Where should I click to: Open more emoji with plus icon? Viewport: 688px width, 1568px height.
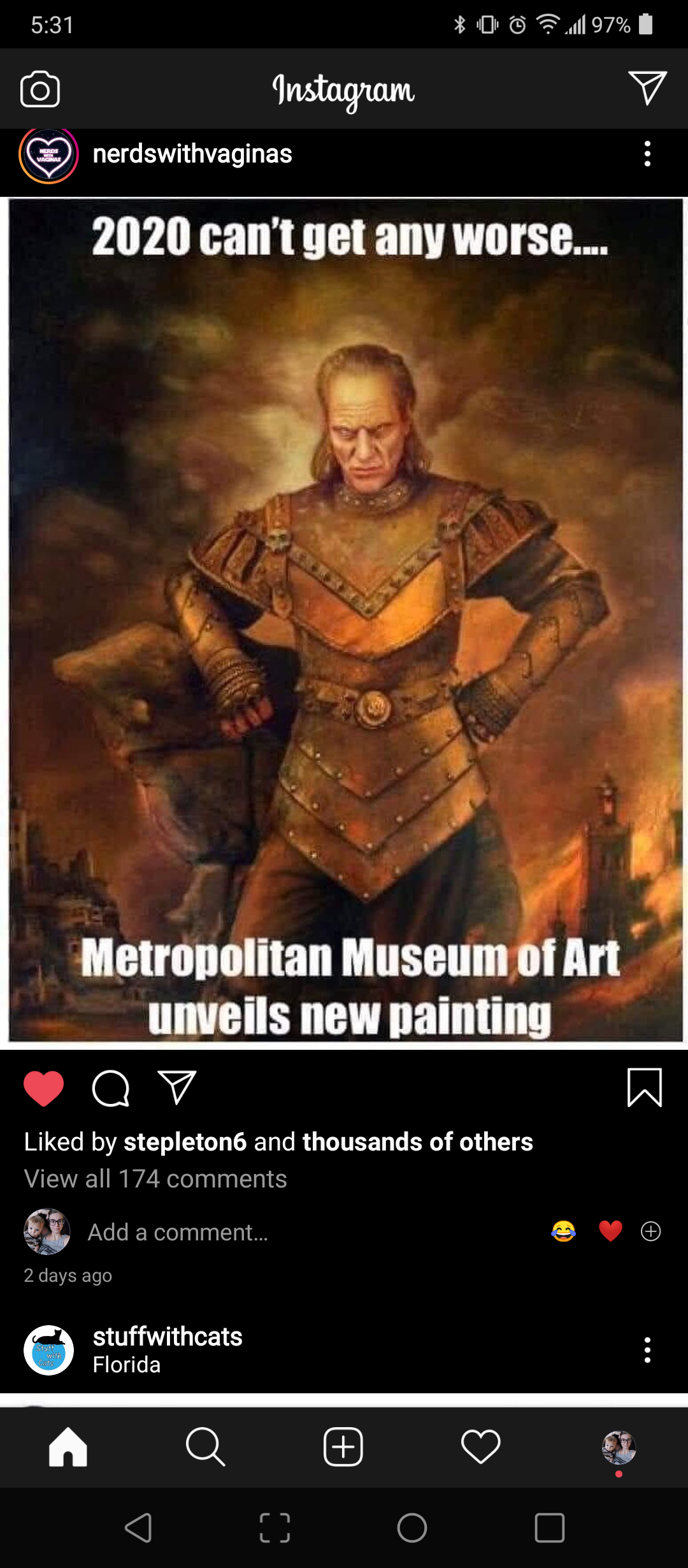650,1231
